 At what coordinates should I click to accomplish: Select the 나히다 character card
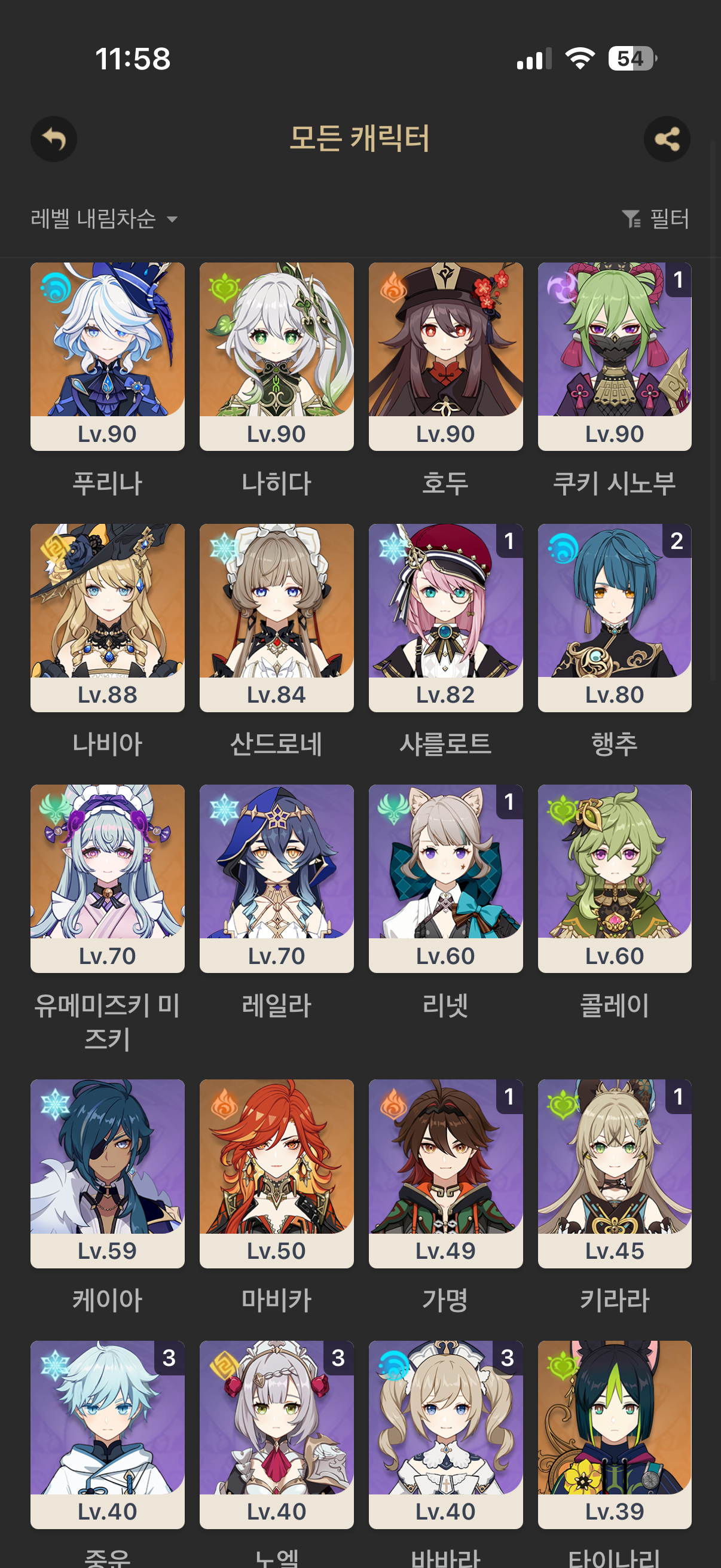pos(277,356)
